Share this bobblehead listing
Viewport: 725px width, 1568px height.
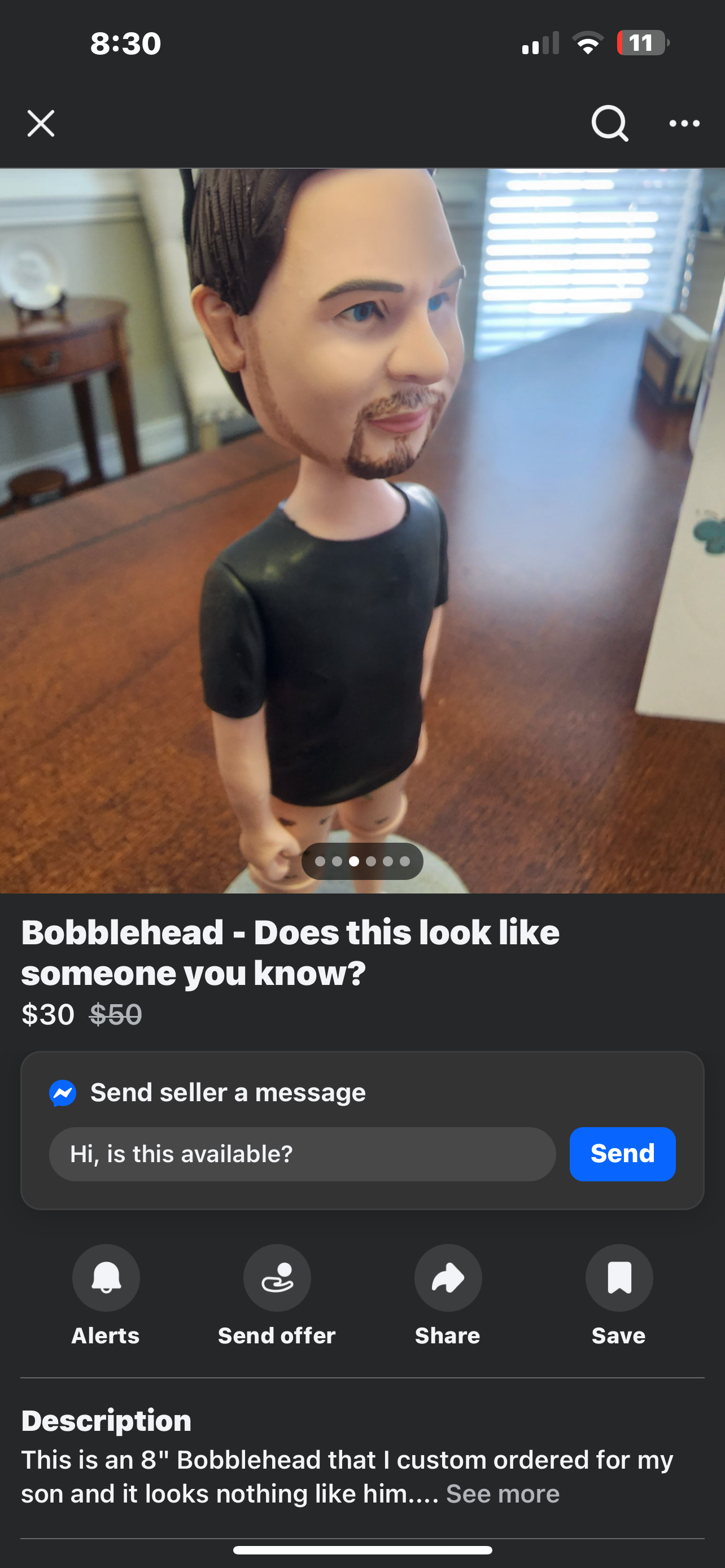(448, 1278)
